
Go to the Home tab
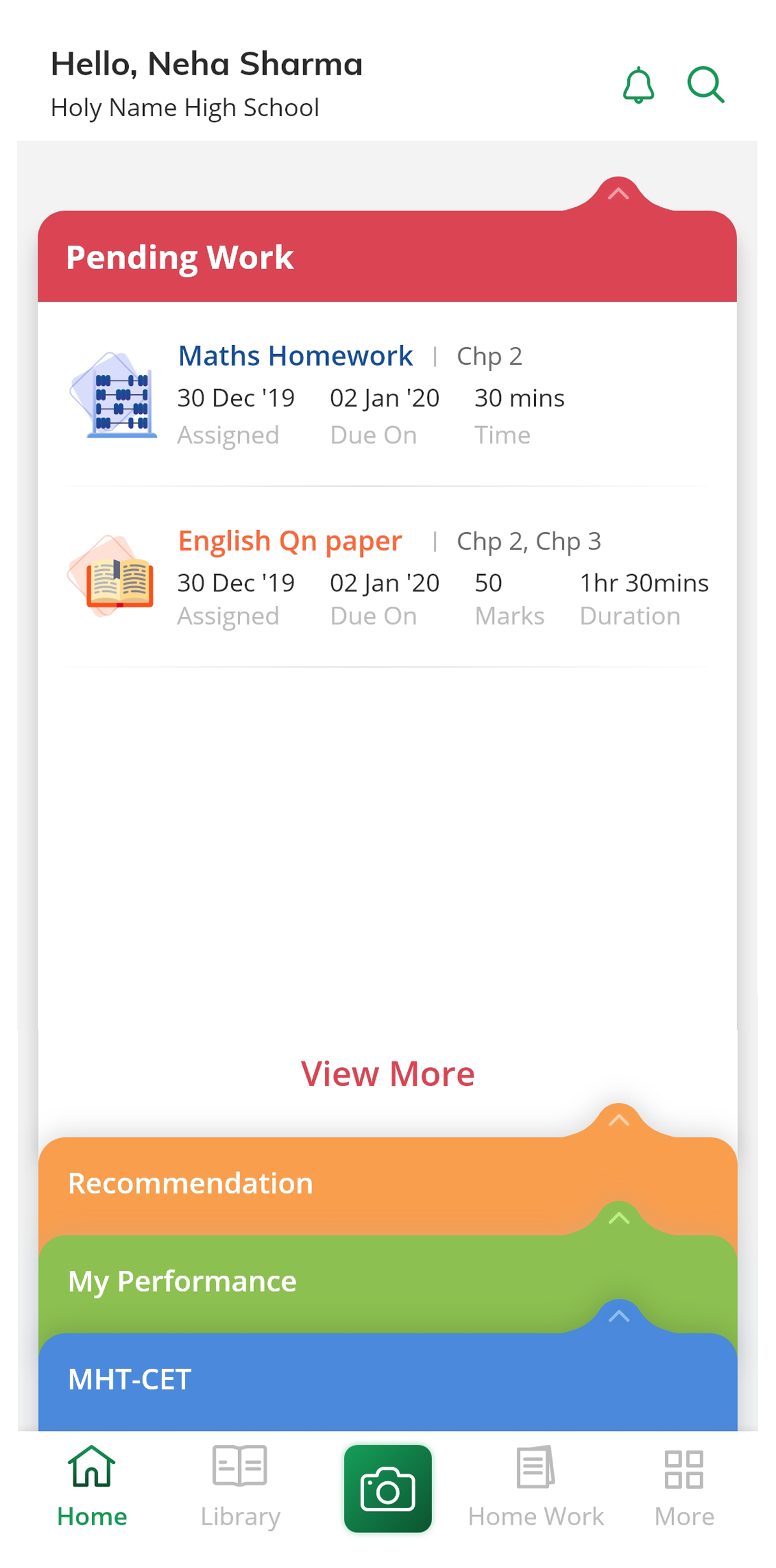tap(92, 1488)
